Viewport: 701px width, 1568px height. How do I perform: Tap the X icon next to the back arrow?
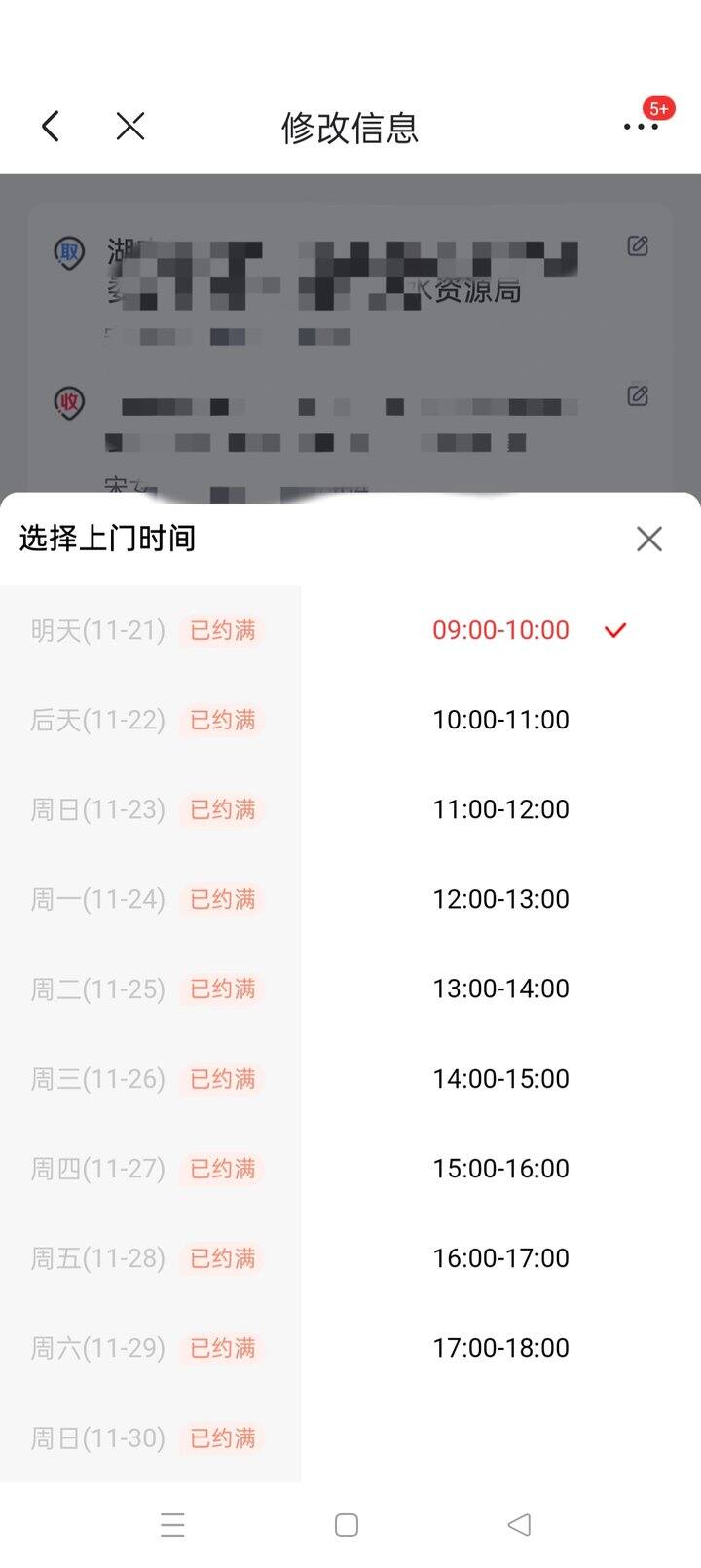129,127
